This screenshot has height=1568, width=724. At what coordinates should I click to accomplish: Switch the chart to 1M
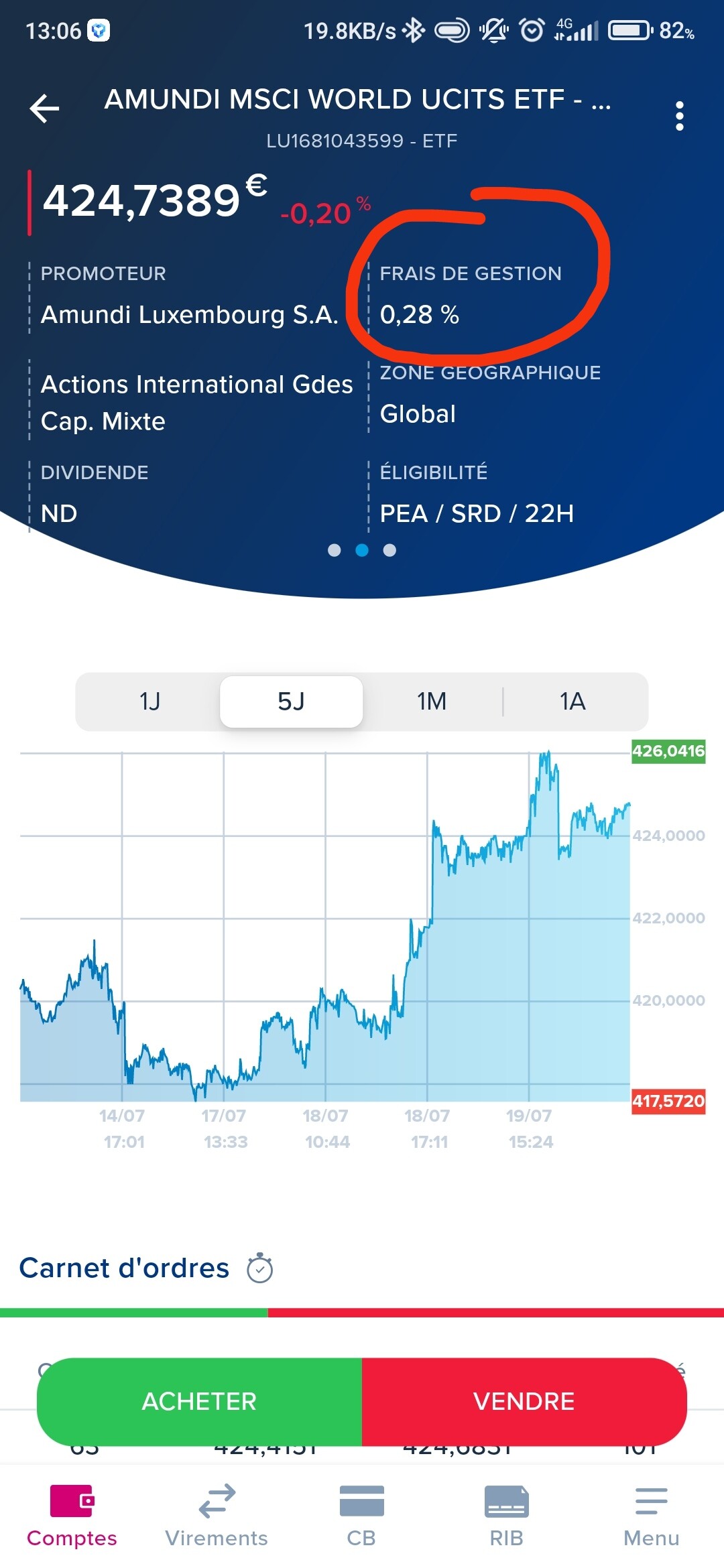(432, 702)
